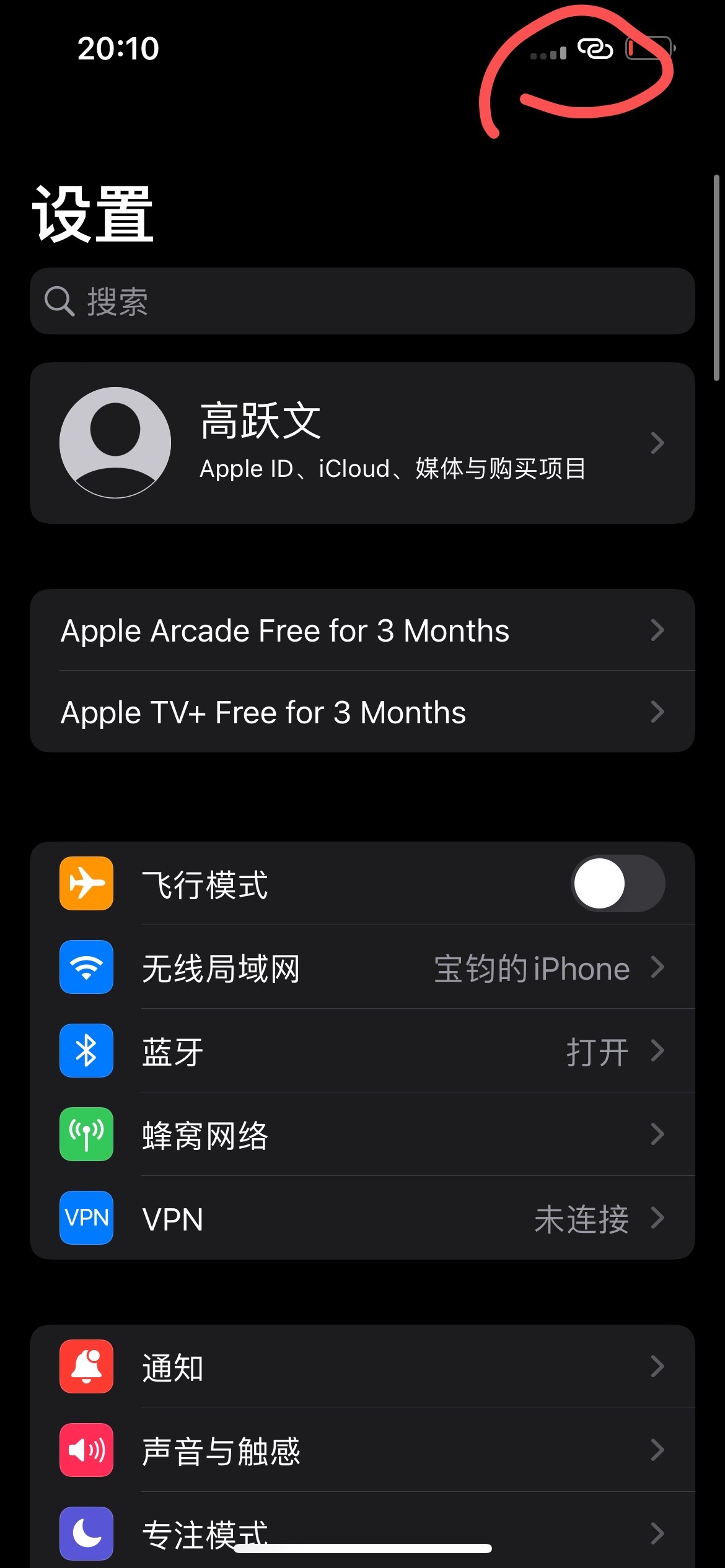The width and height of the screenshot is (725, 1568).
Task: Open the 高跃文 Apple ID profile
Action: (x=362, y=443)
